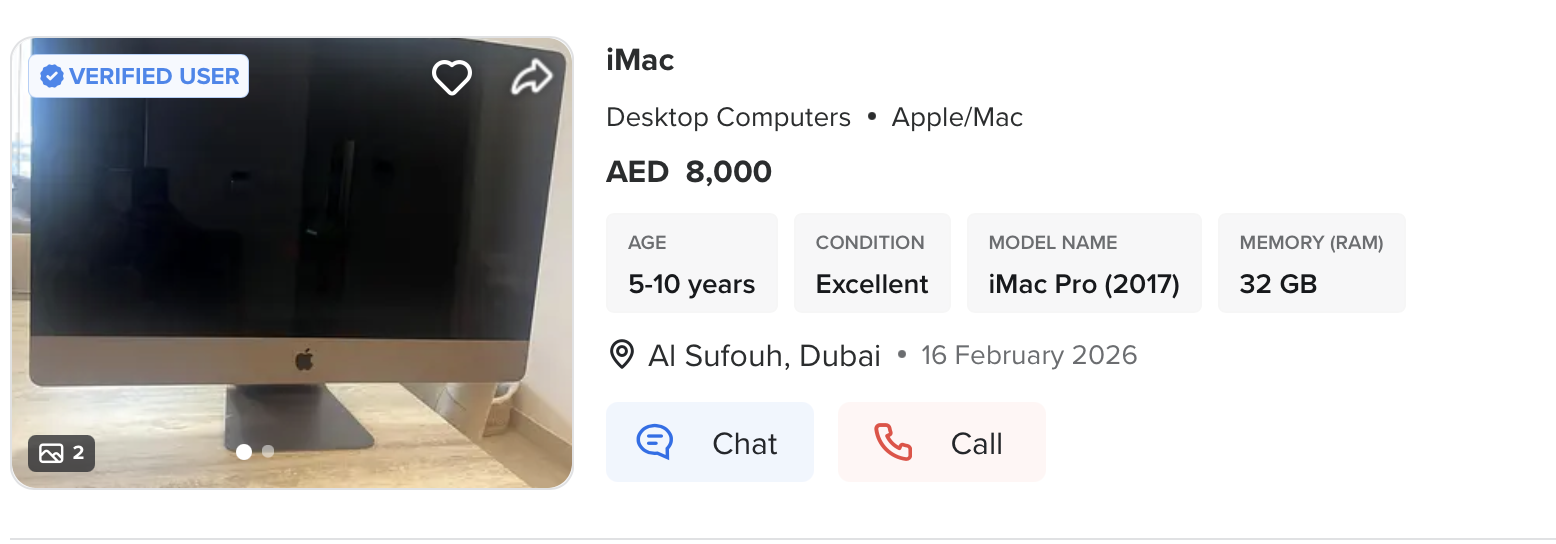
Task: Share the iMac listing
Action: pyautogui.click(x=531, y=77)
